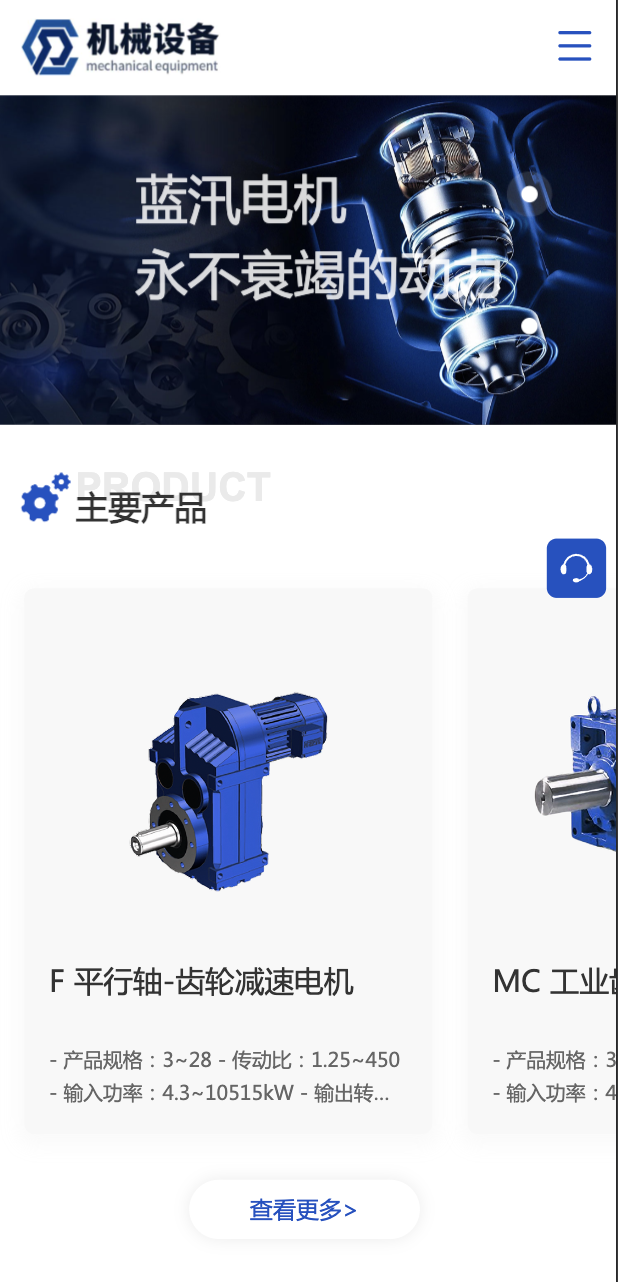
Task: Tap the customer service headset button
Action: pyautogui.click(x=576, y=568)
